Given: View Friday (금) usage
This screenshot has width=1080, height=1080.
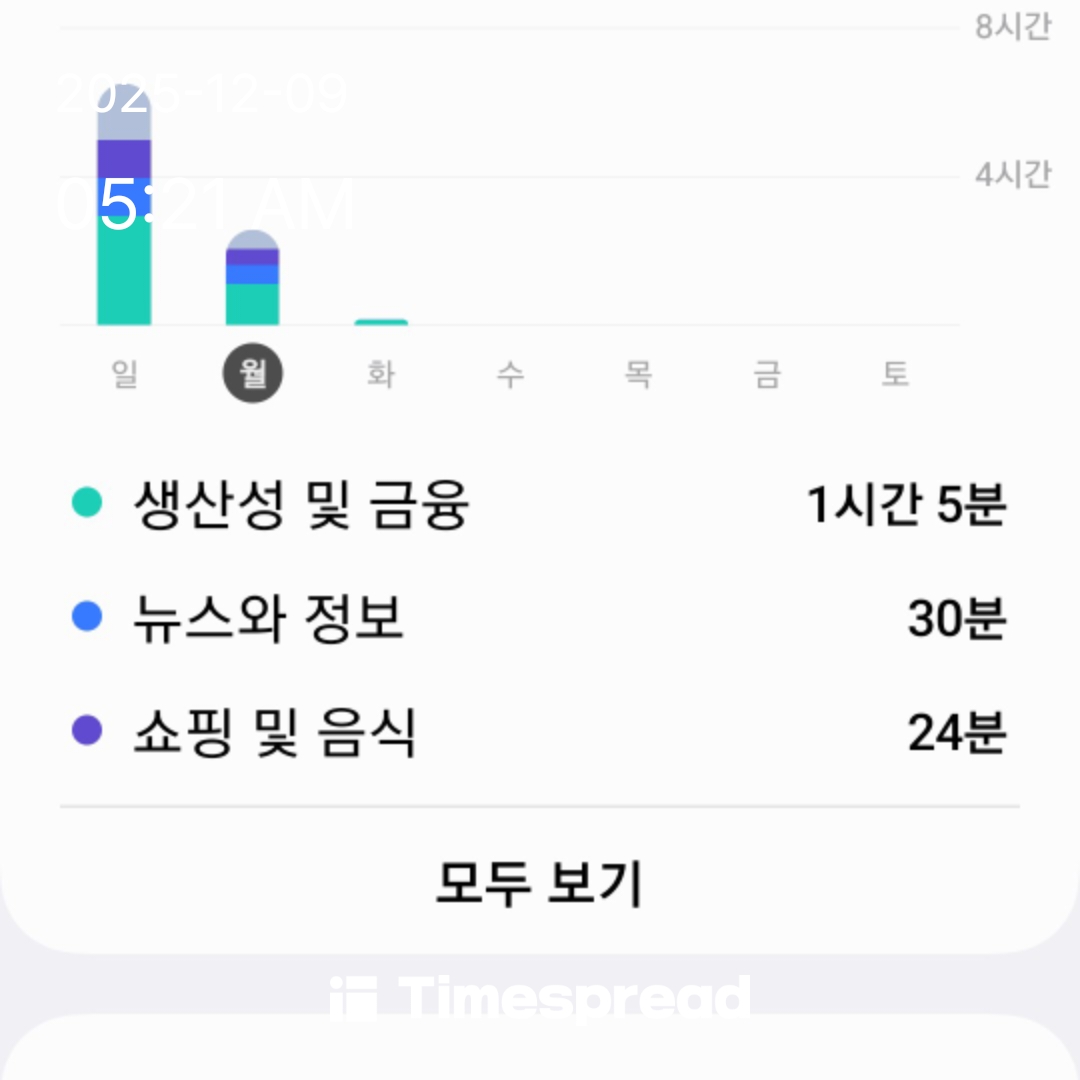Looking at the screenshot, I should [x=767, y=375].
